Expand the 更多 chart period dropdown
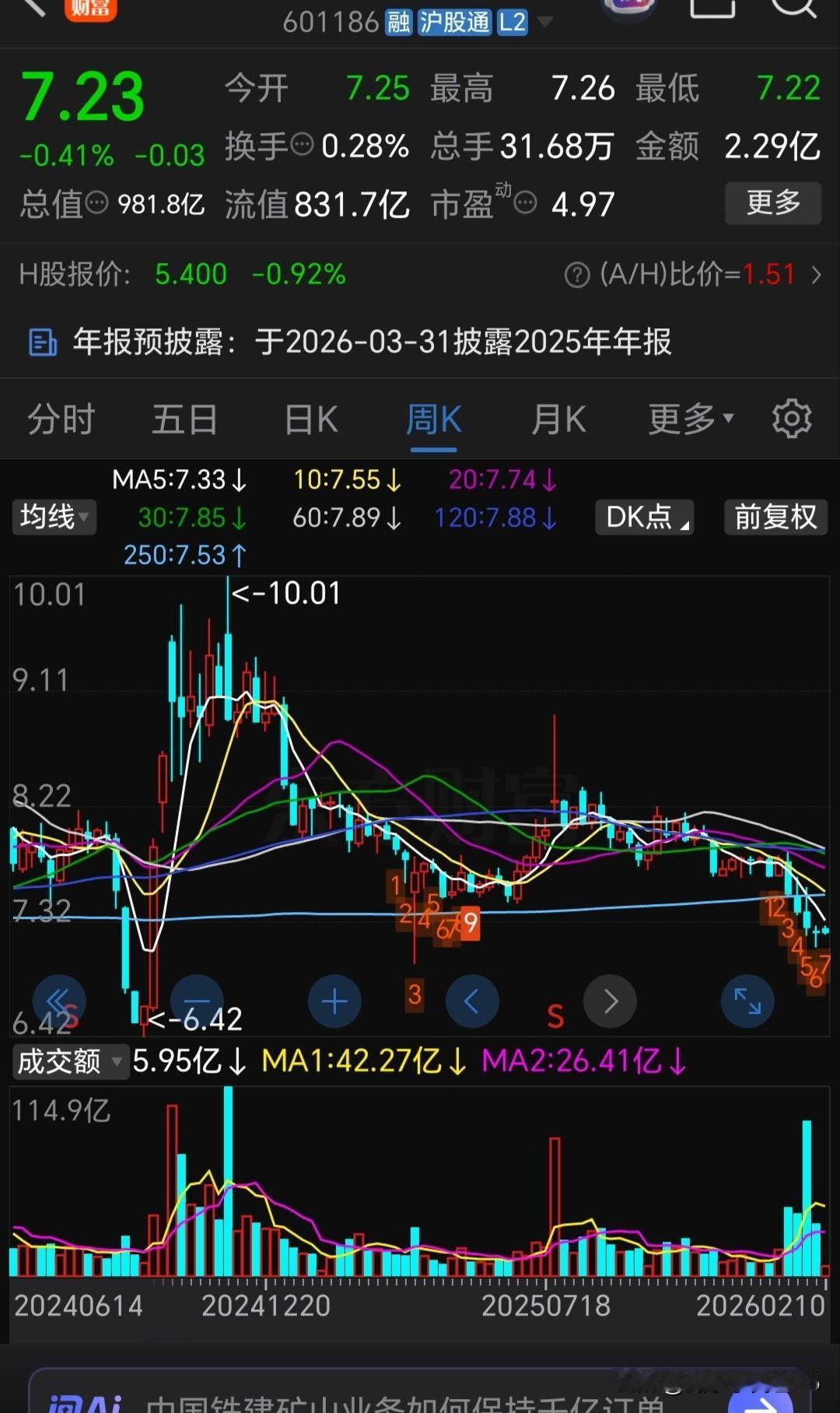Viewport: 840px width, 1413px height. pyautogui.click(x=691, y=419)
